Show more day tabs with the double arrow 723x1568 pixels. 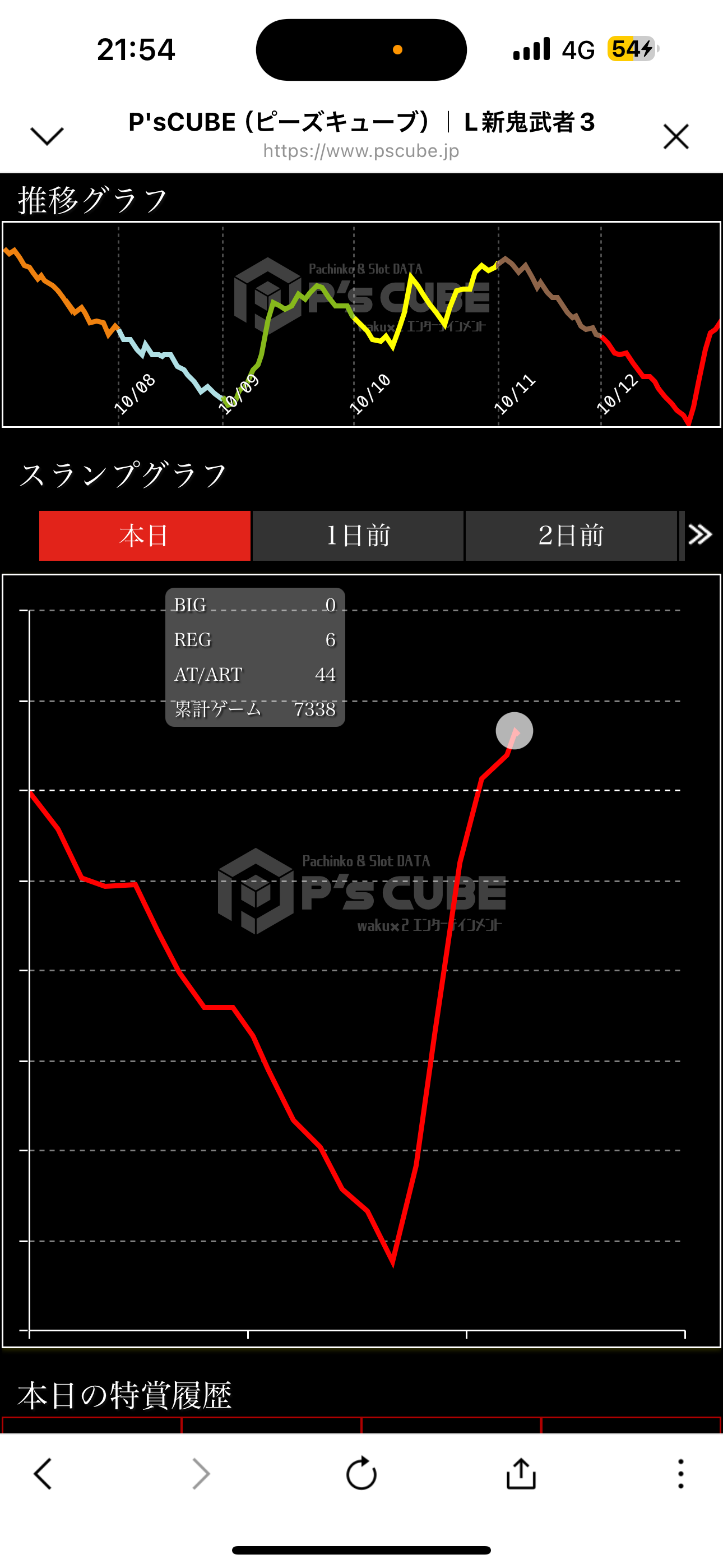700,535
